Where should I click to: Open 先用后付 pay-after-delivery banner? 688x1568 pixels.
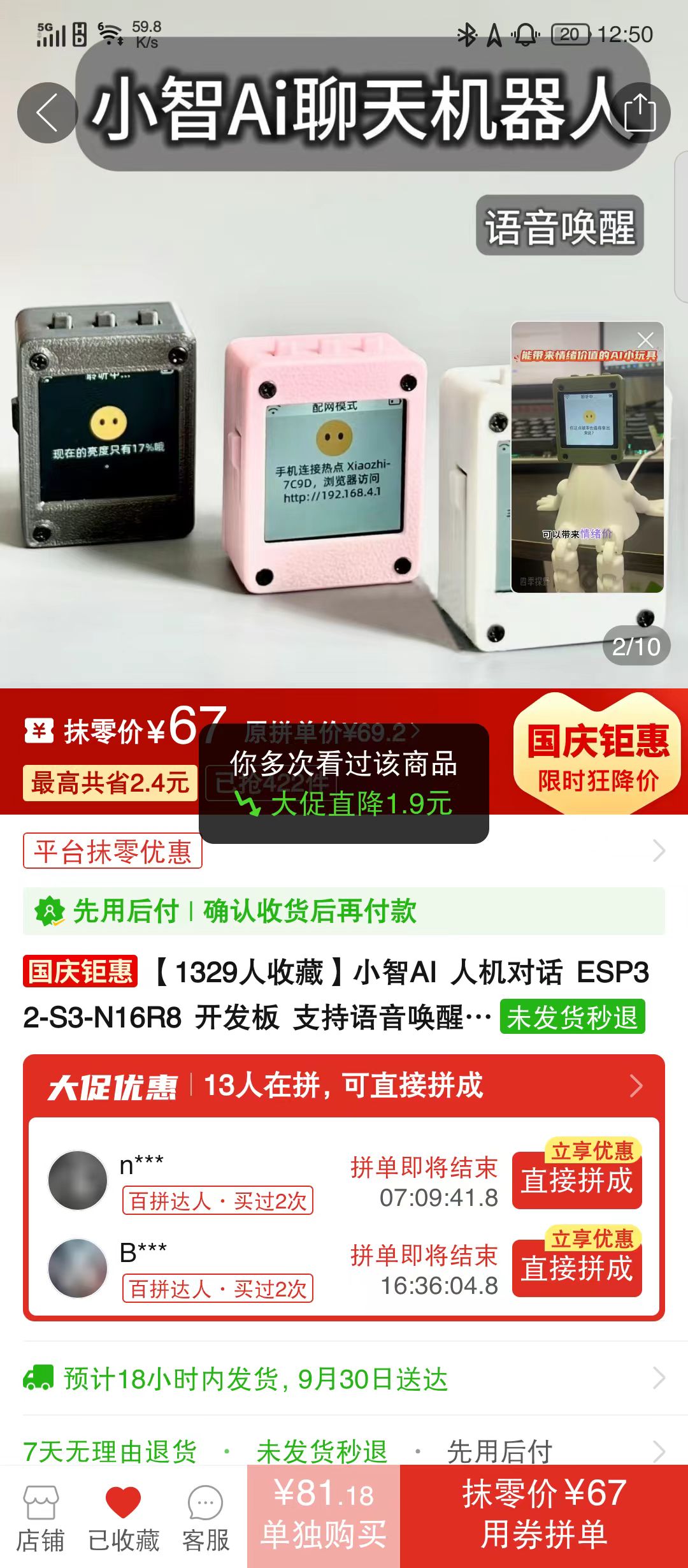tap(344, 911)
